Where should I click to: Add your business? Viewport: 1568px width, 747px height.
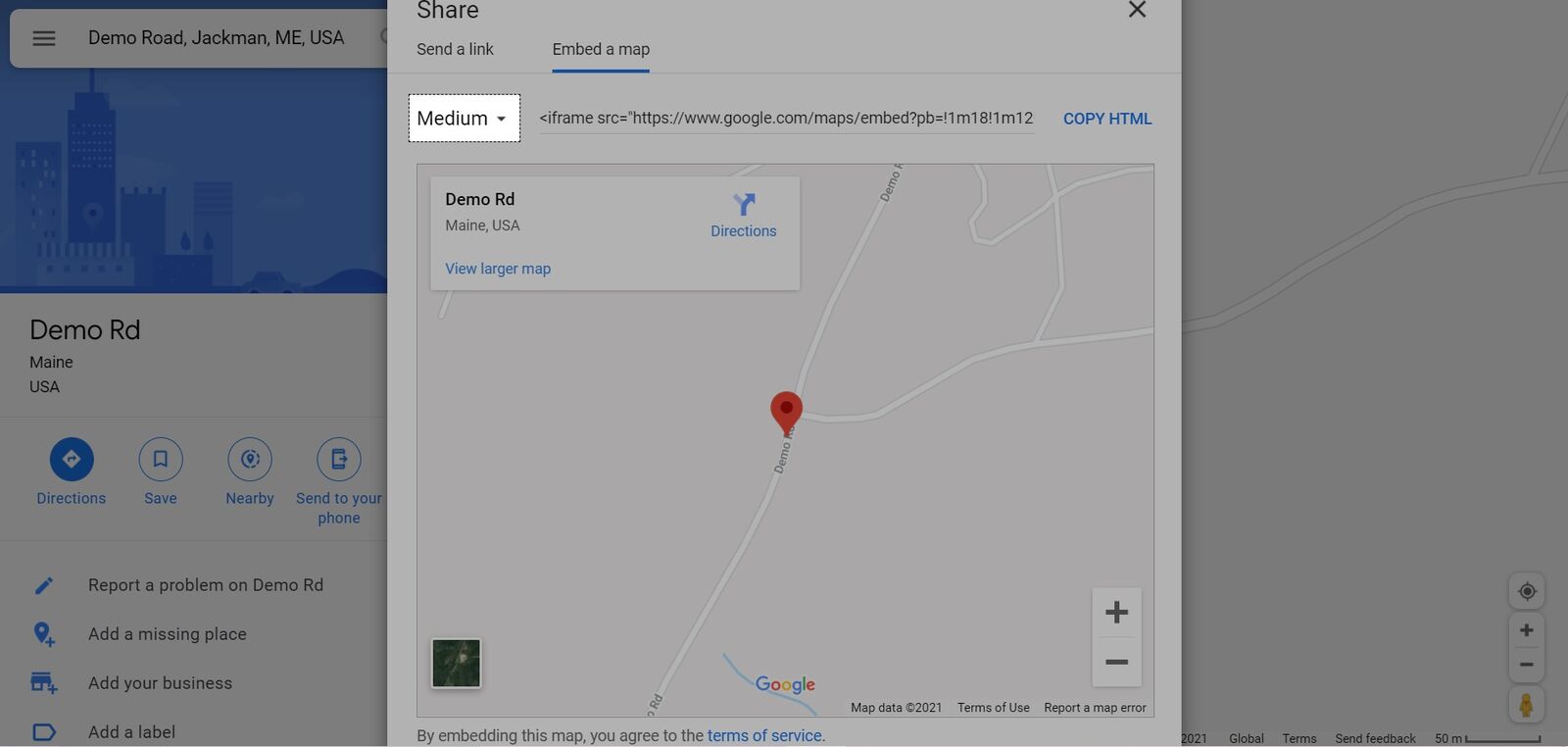click(161, 683)
